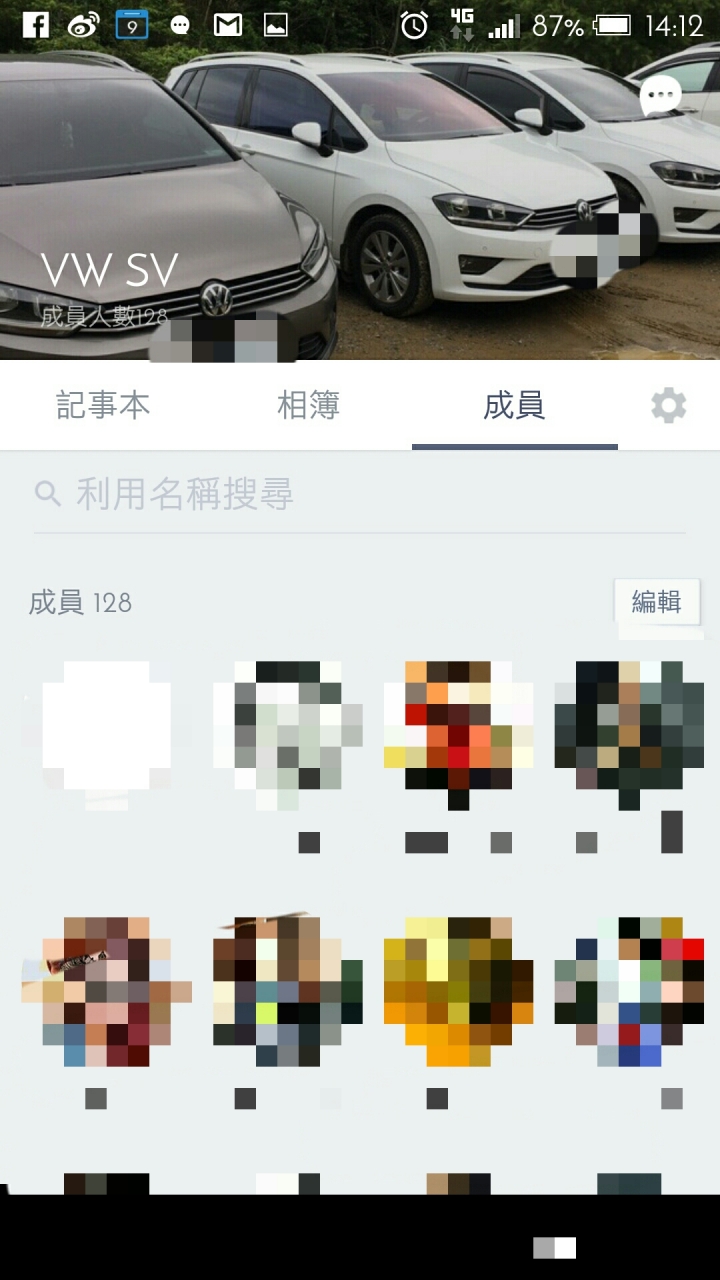Switch to the 記事本 tab
Image resolution: width=720 pixels, height=1280 pixels.
click(x=103, y=405)
